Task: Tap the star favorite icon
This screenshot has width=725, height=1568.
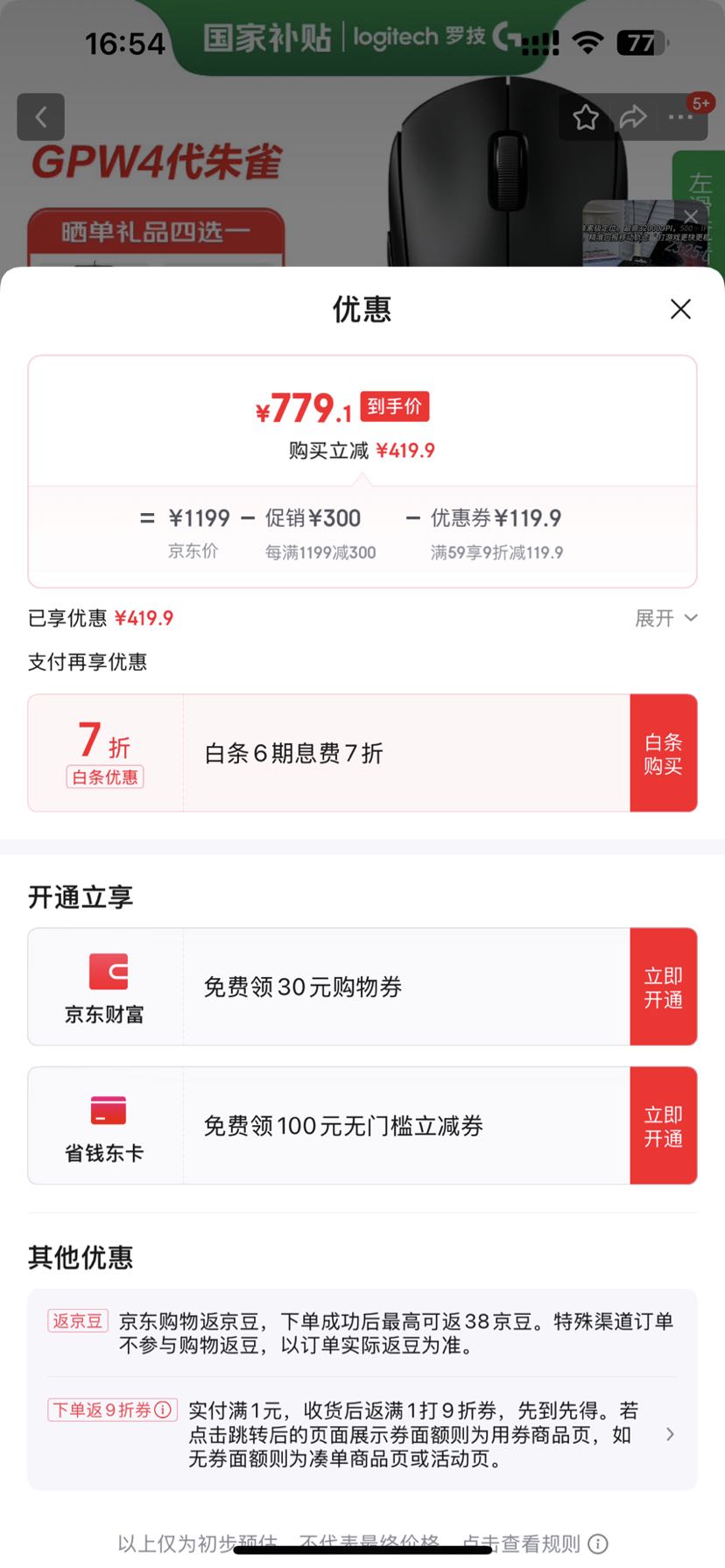Action: (584, 116)
